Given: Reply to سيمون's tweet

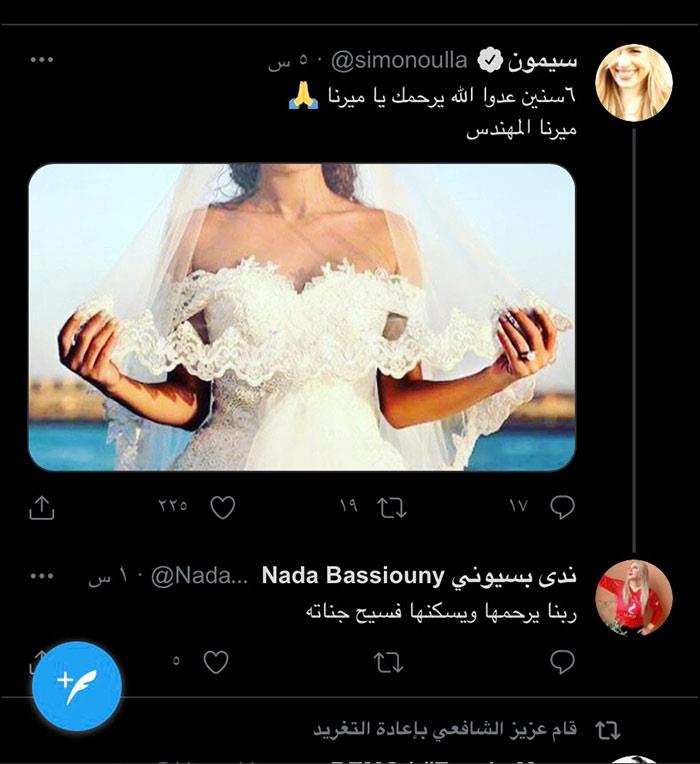Looking at the screenshot, I should coord(563,507).
